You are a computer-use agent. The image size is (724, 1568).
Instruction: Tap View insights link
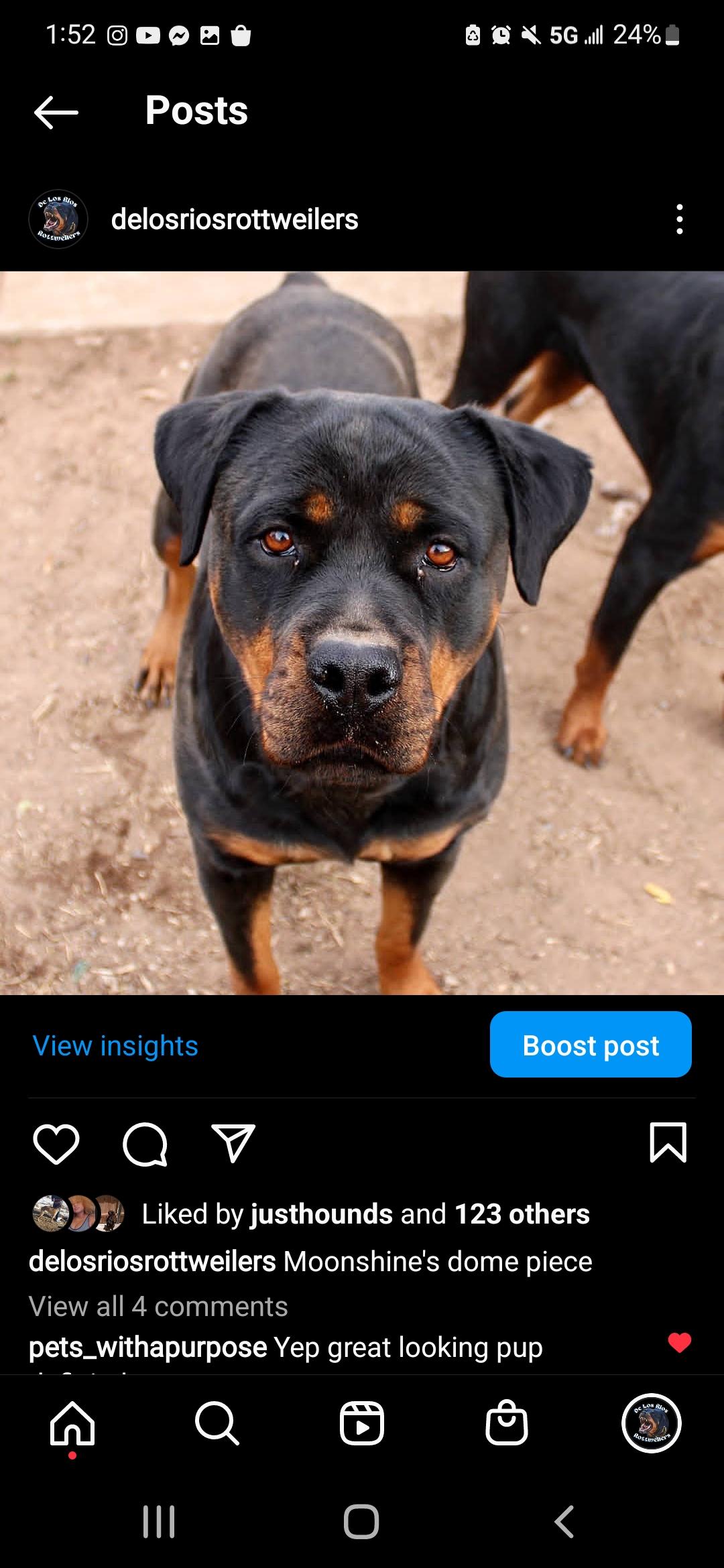[x=115, y=1046]
